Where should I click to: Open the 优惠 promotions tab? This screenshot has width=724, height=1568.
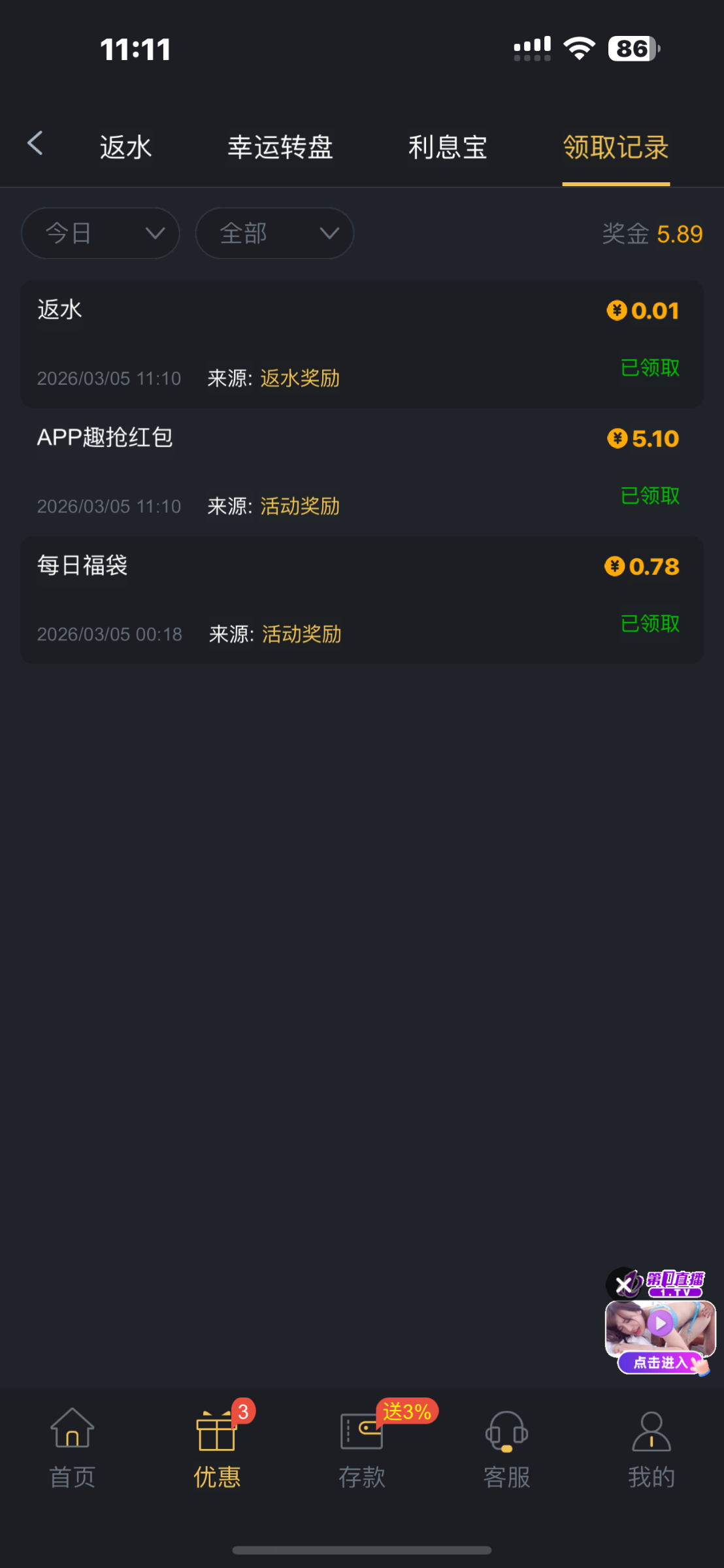[x=217, y=1448]
